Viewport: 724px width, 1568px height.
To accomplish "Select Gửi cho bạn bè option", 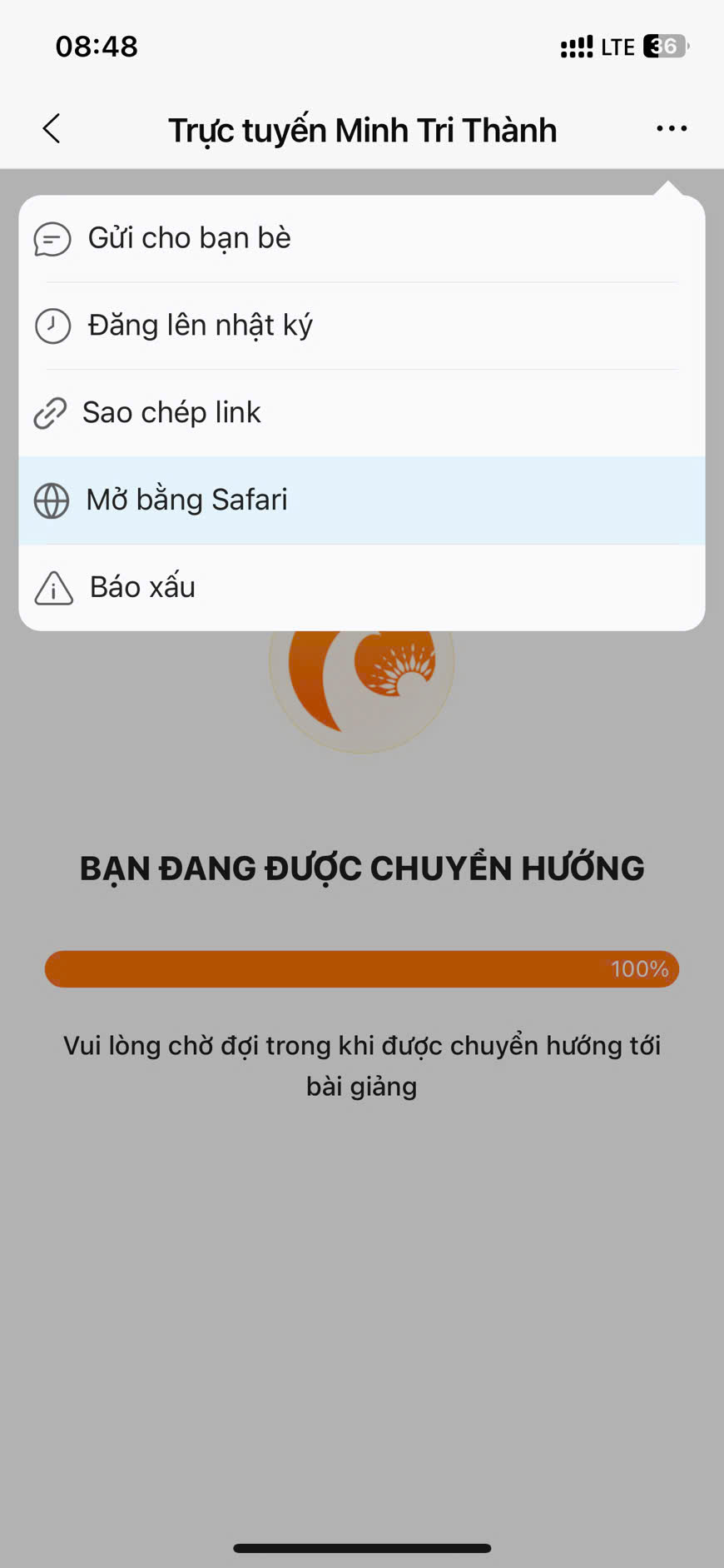I will tap(190, 239).
